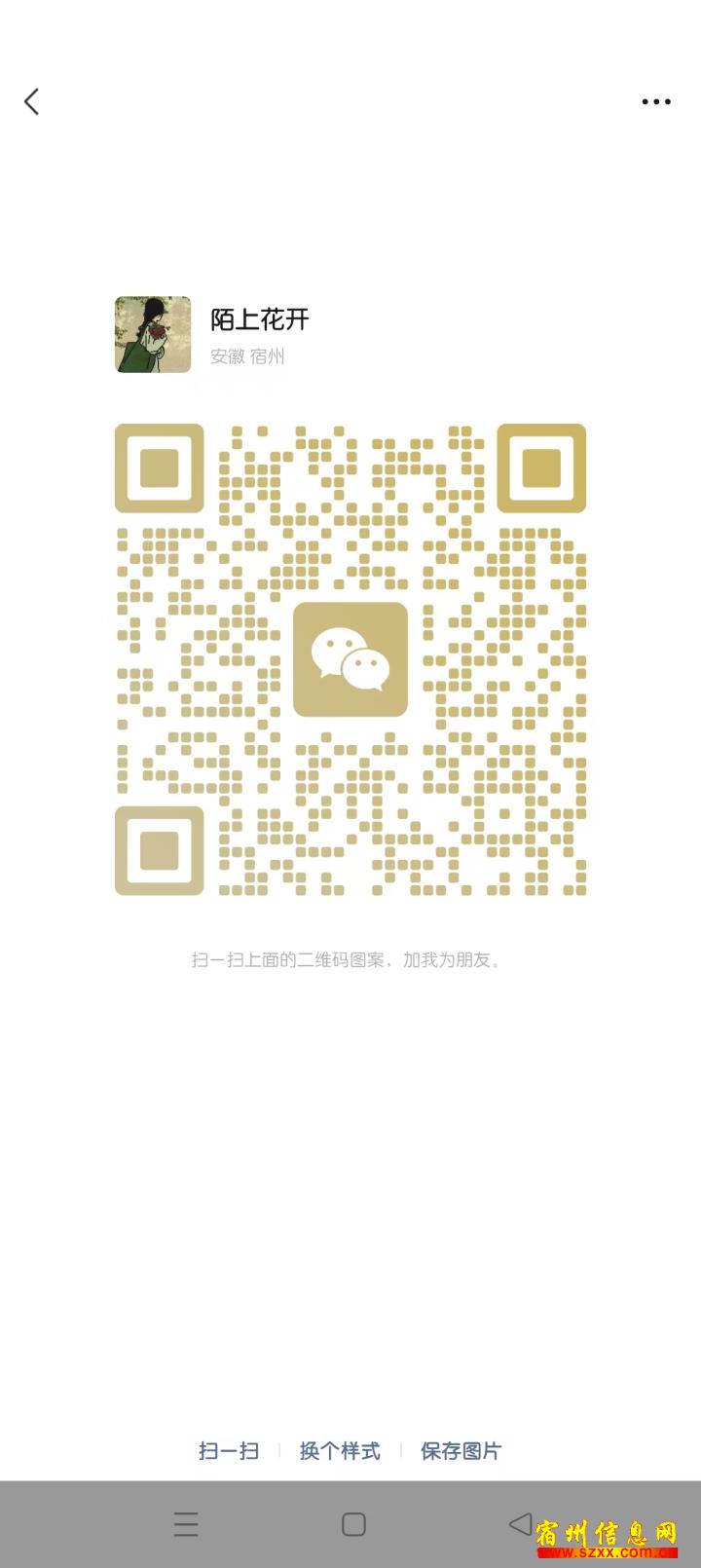Go back using the top-left arrow

click(32, 101)
